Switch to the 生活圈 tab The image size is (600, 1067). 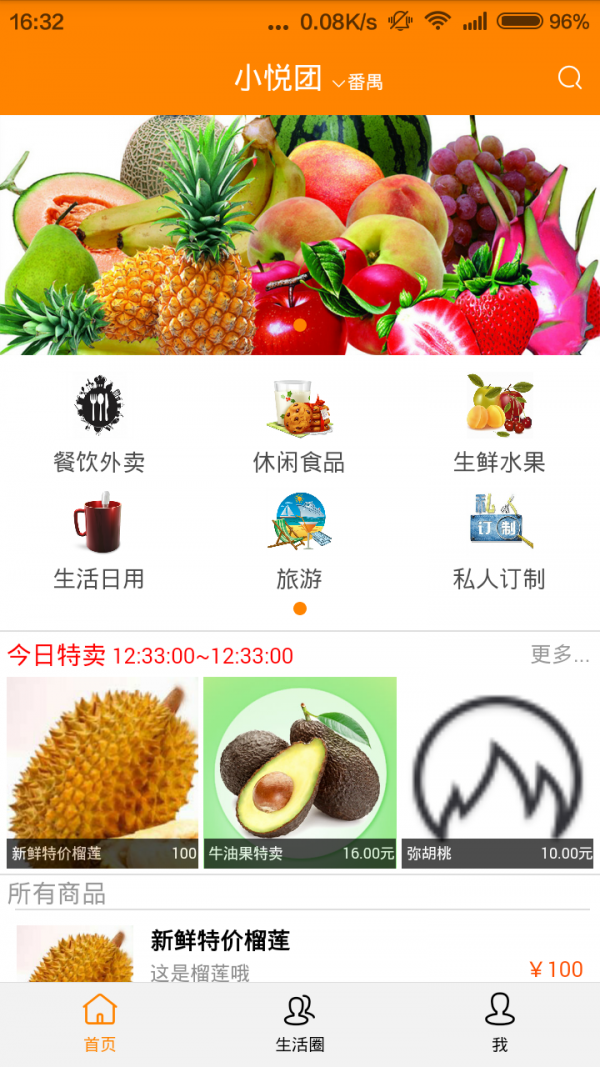pos(300,1023)
